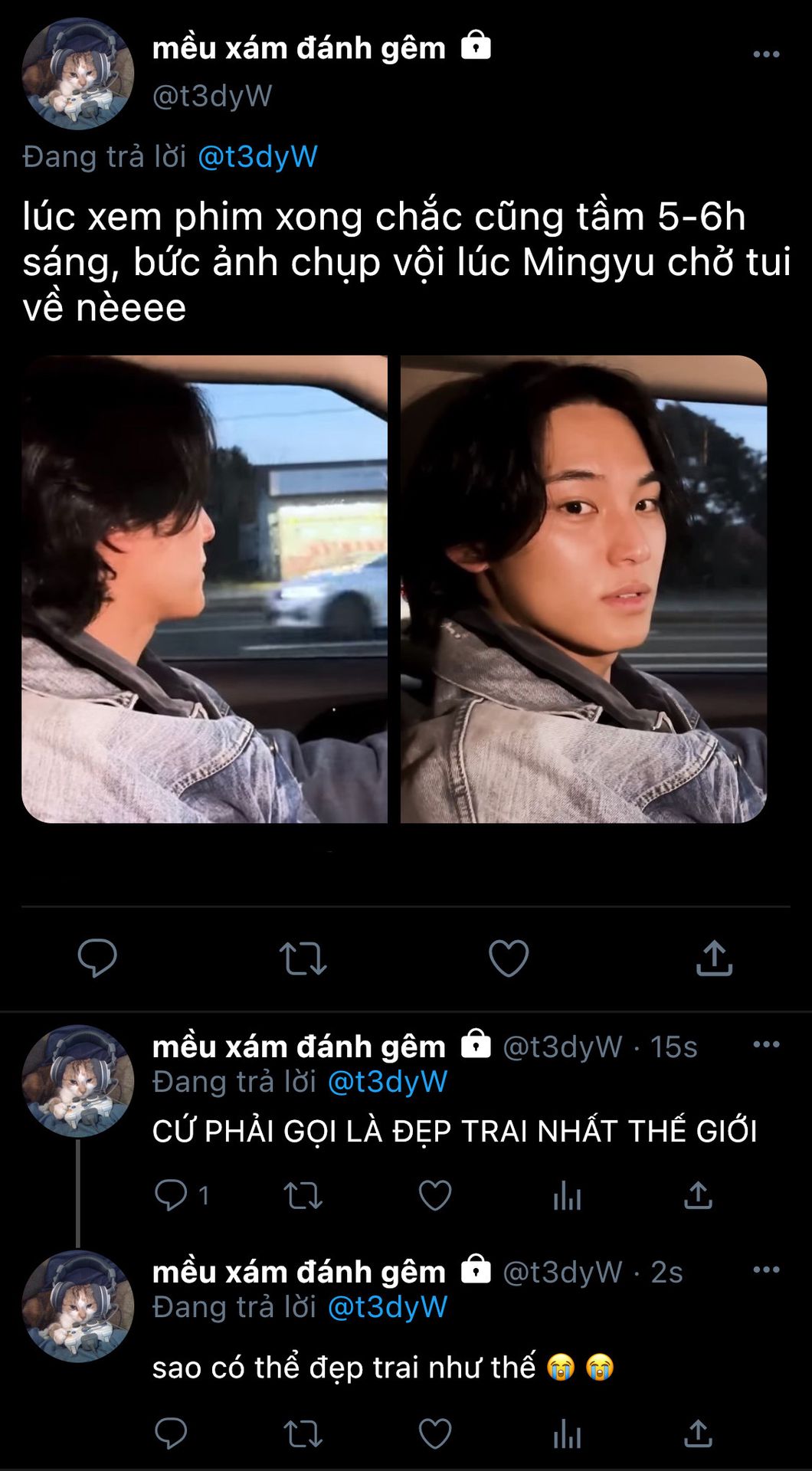Reply to the main tweet

tap(97, 958)
